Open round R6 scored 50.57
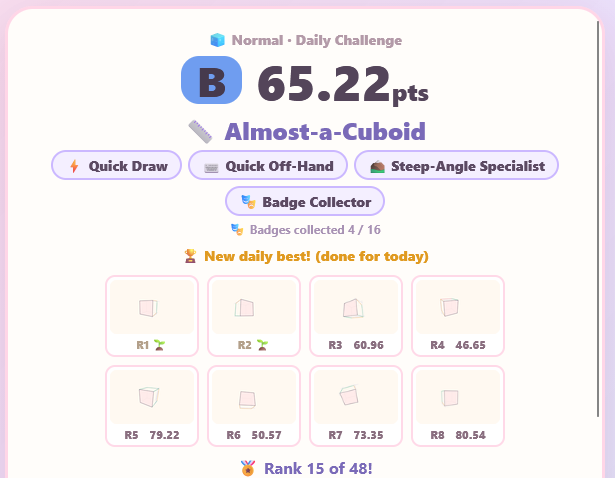This screenshot has height=478, width=615. pos(254,406)
